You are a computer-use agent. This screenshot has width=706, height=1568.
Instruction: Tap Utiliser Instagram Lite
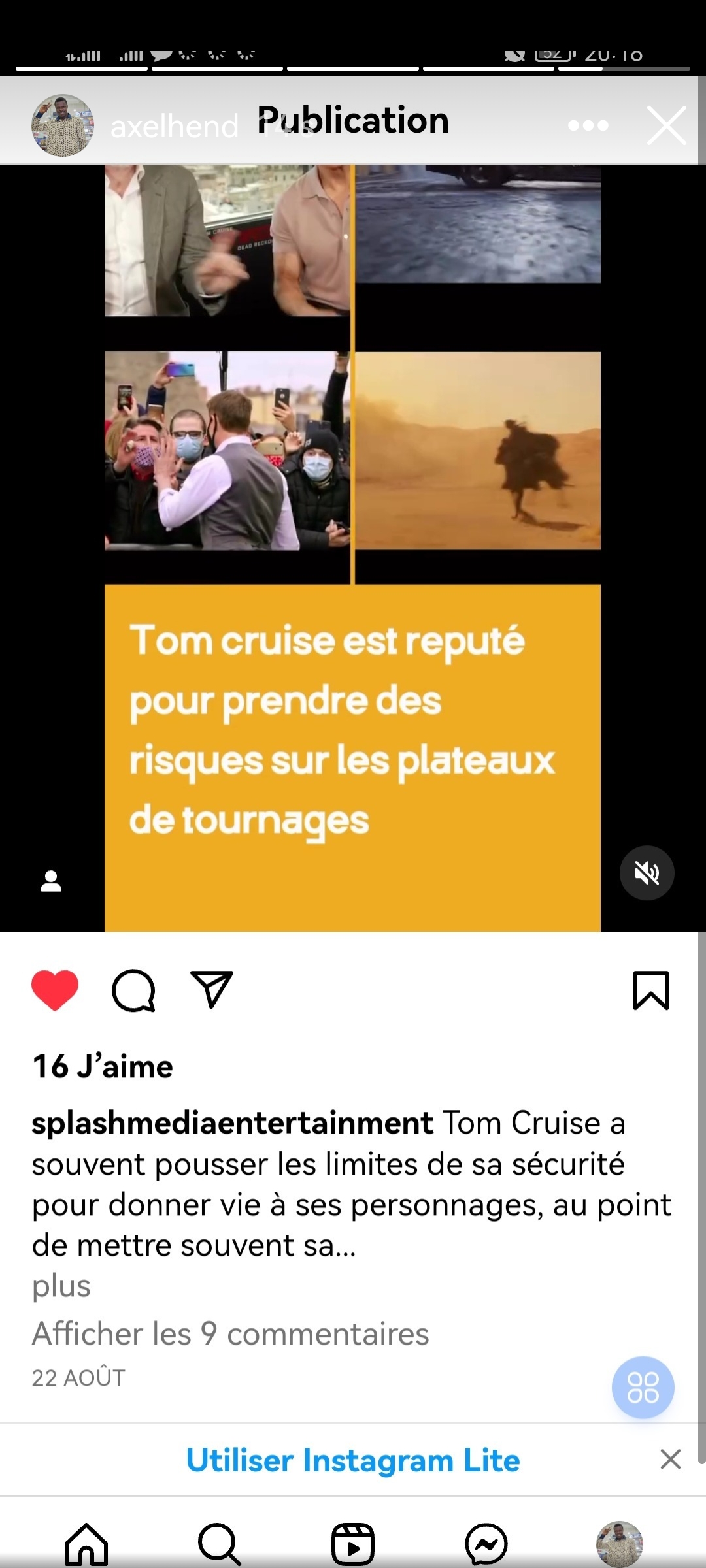coord(353,1460)
